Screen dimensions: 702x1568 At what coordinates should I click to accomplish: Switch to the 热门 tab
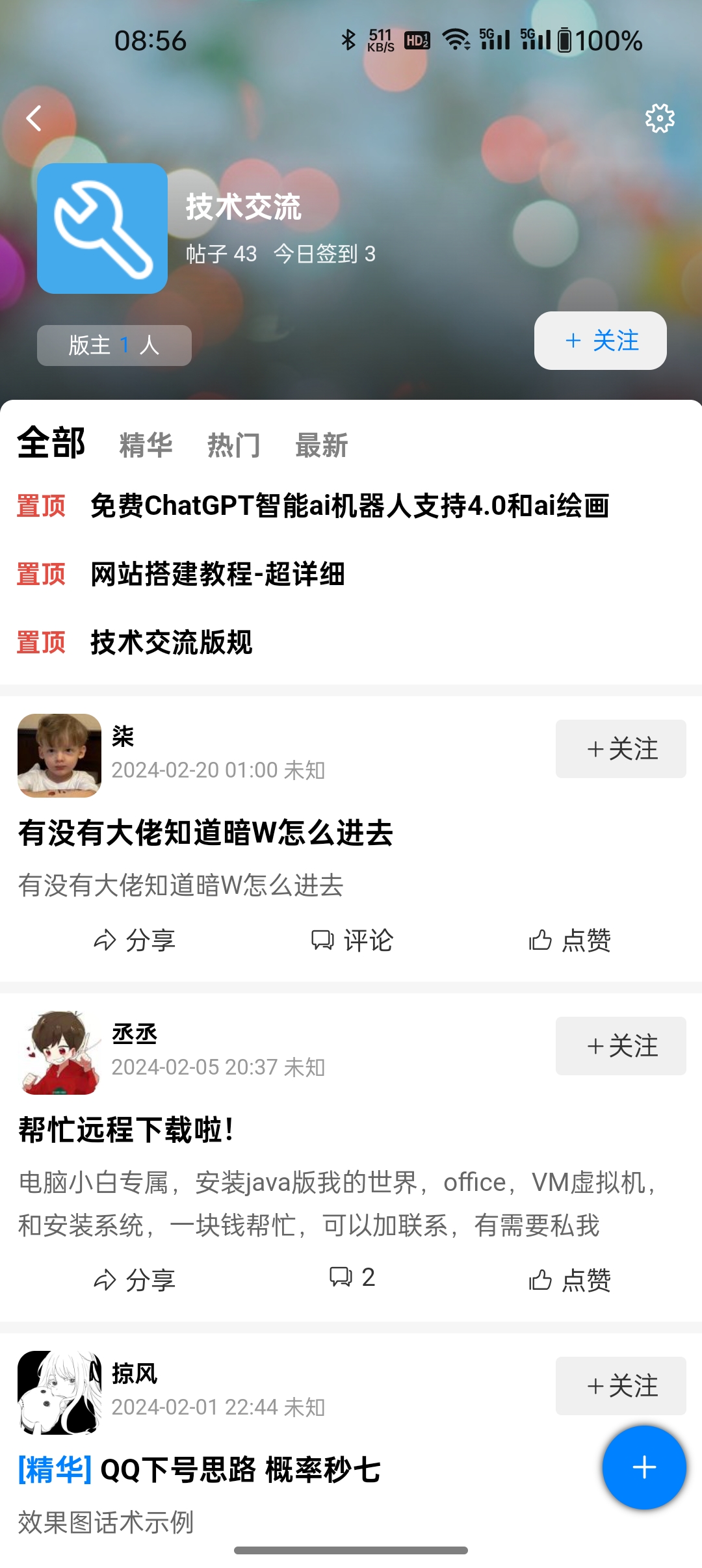tap(233, 445)
